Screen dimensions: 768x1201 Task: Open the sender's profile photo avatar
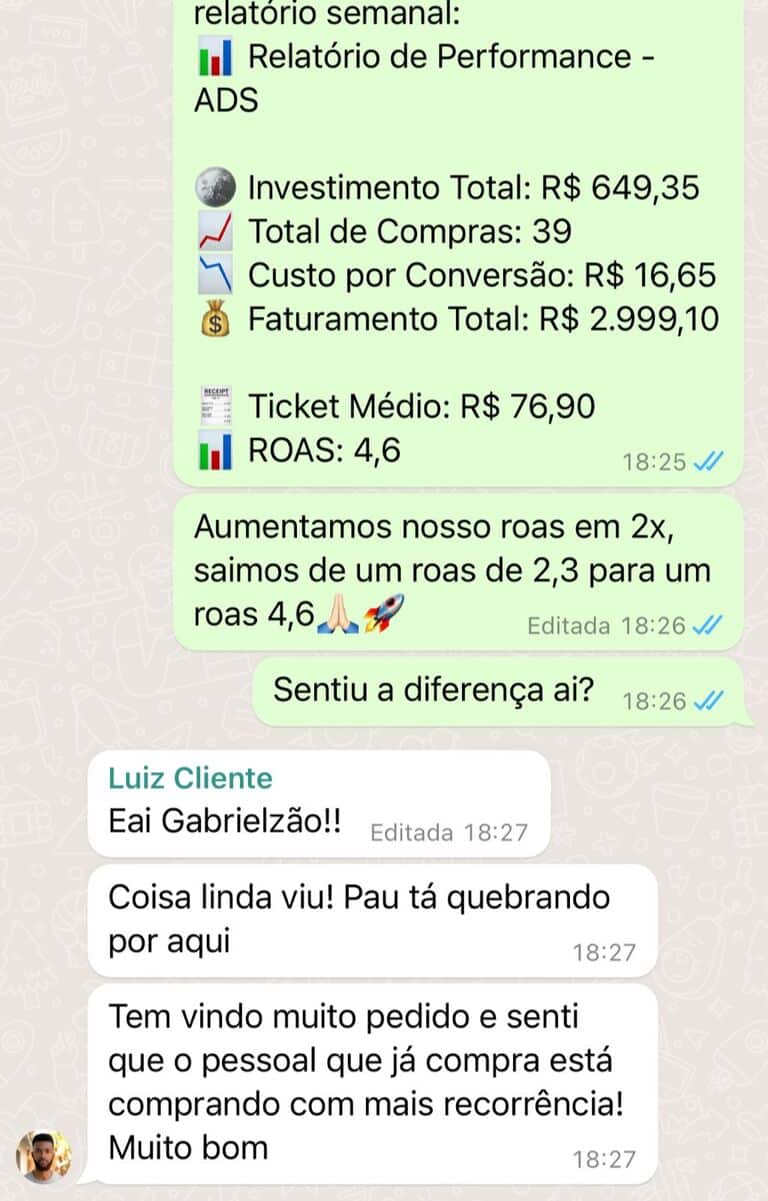[x=44, y=1157]
